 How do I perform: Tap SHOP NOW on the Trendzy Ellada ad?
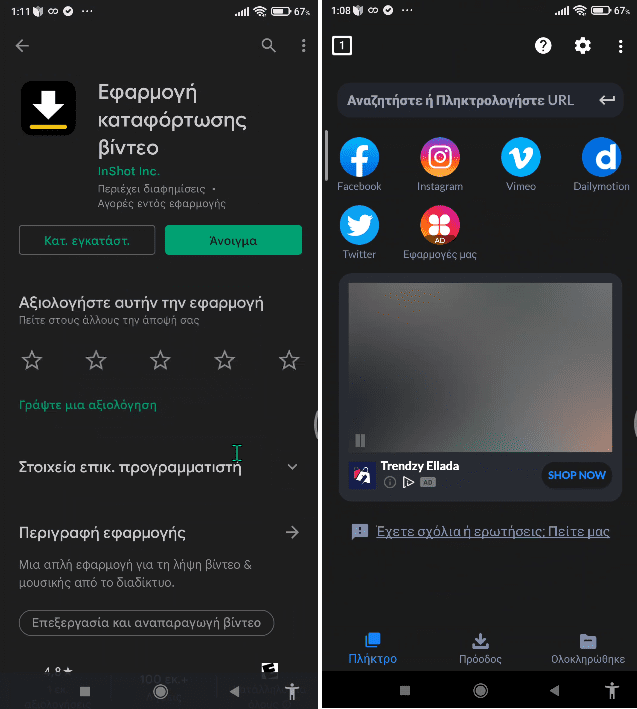pyautogui.click(x=577, y=475)
